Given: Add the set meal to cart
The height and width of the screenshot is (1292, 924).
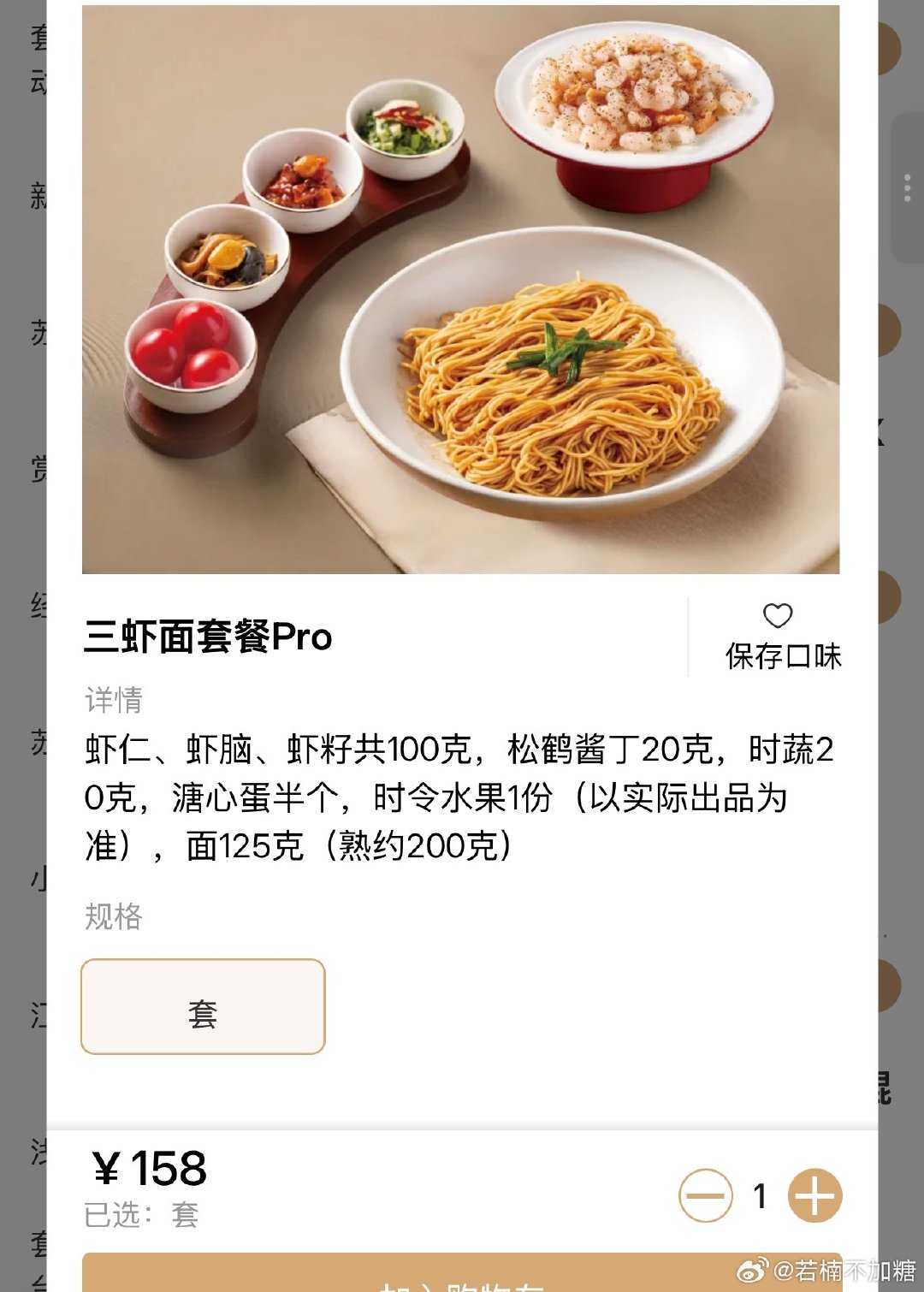Looking at the screenshot, I should pos(462,1273).
